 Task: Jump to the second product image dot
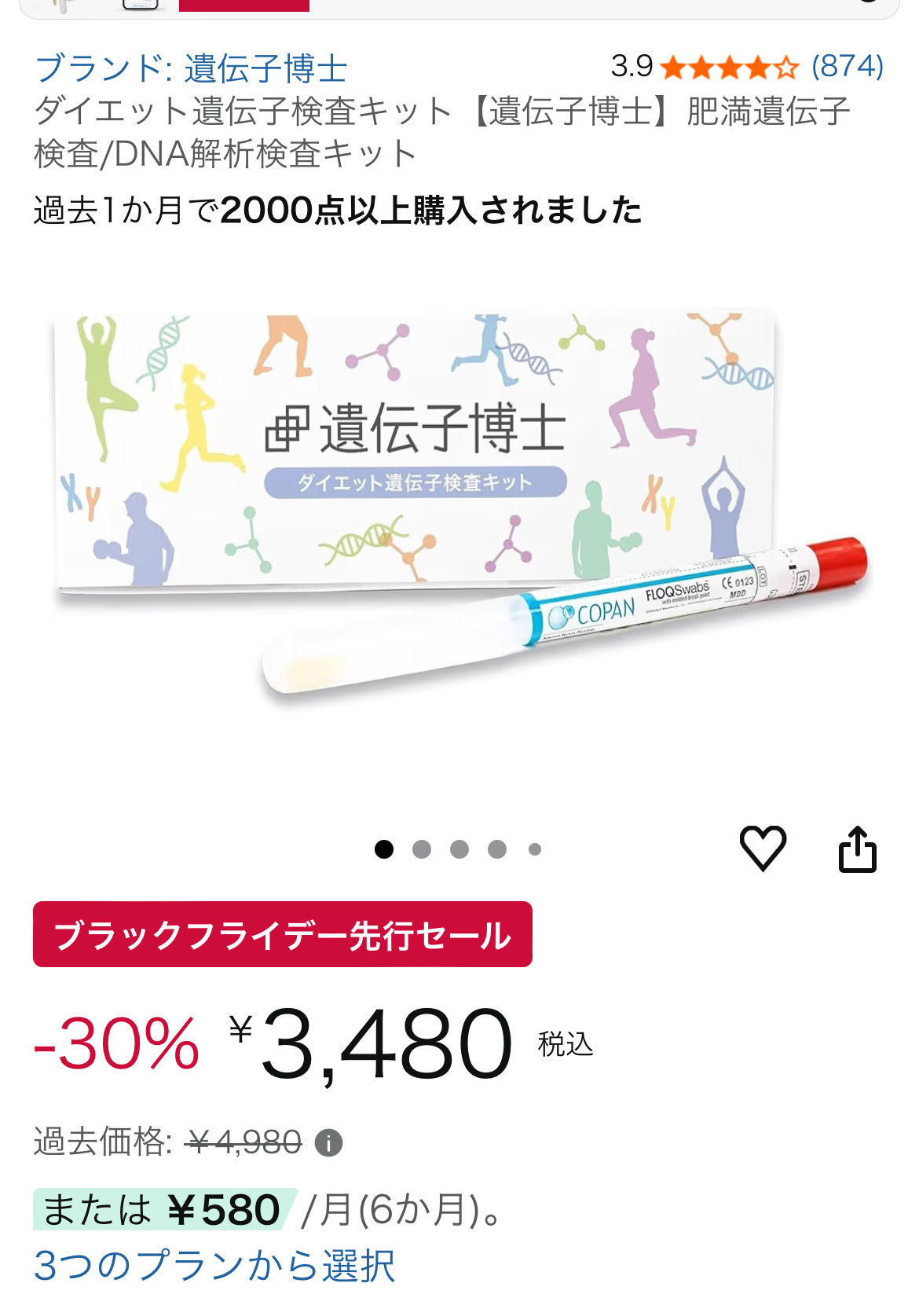coord(422,849)
